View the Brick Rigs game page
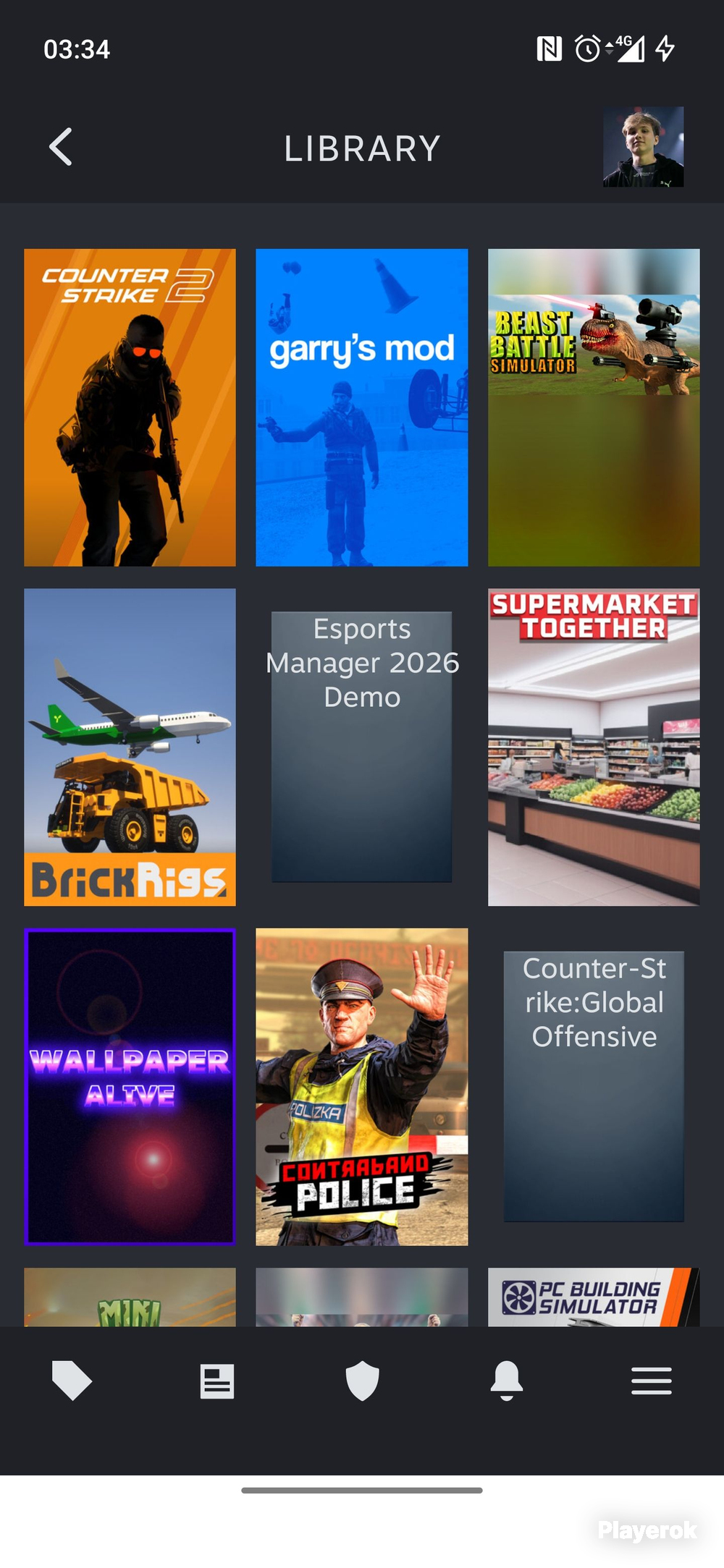This screenshot has height=1568, width=724. pos(130,747)
